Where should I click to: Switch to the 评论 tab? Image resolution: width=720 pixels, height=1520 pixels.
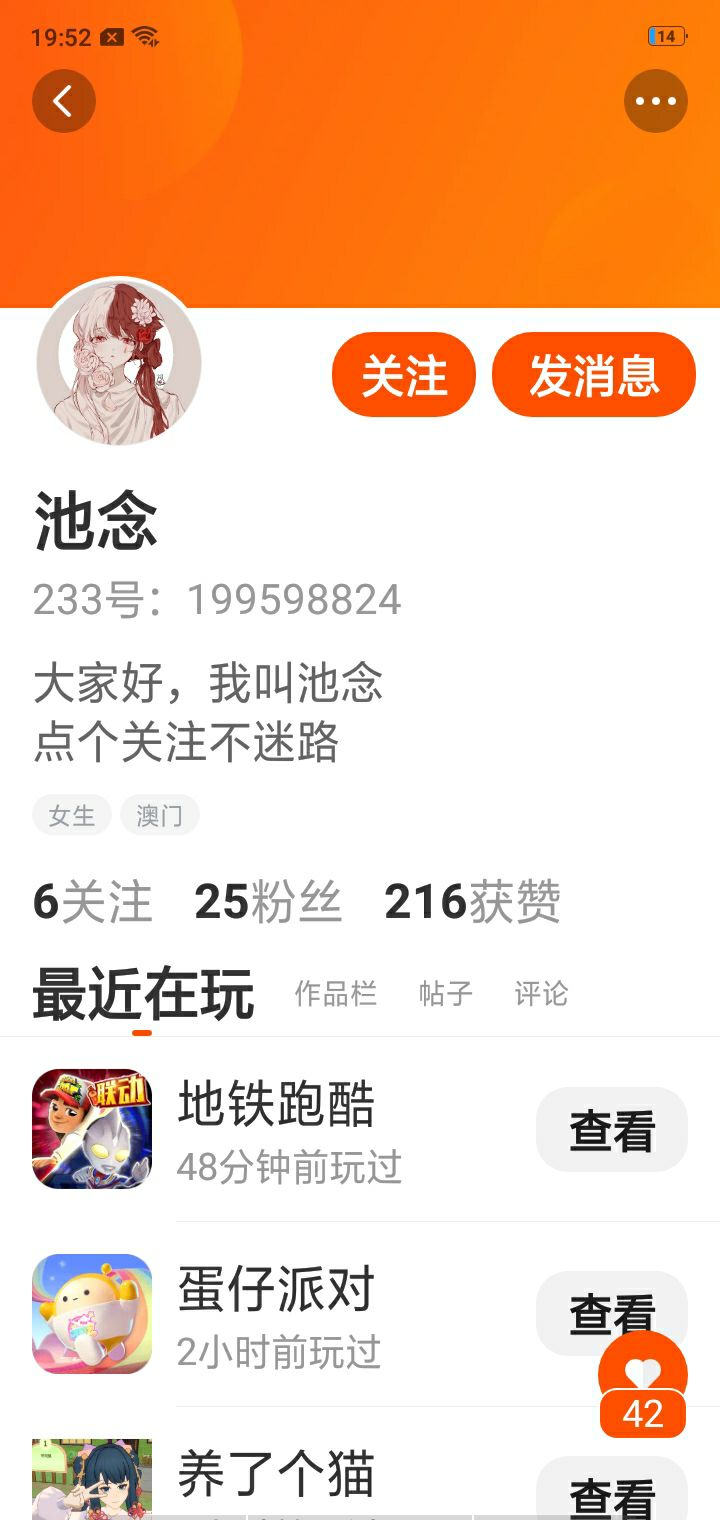click(541, 993)
